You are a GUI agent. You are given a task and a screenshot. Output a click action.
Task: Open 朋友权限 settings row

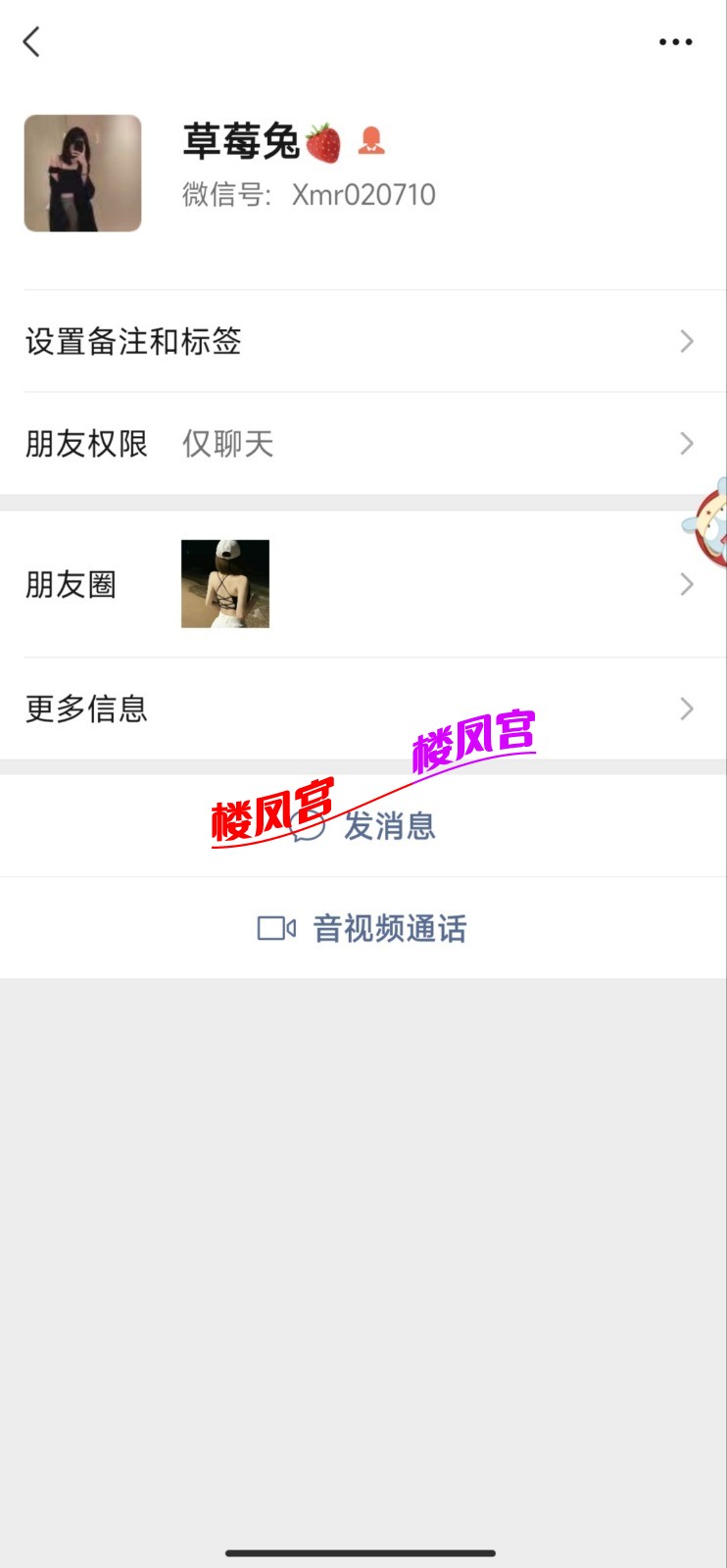pyautogui.click(x=363, y=444)
